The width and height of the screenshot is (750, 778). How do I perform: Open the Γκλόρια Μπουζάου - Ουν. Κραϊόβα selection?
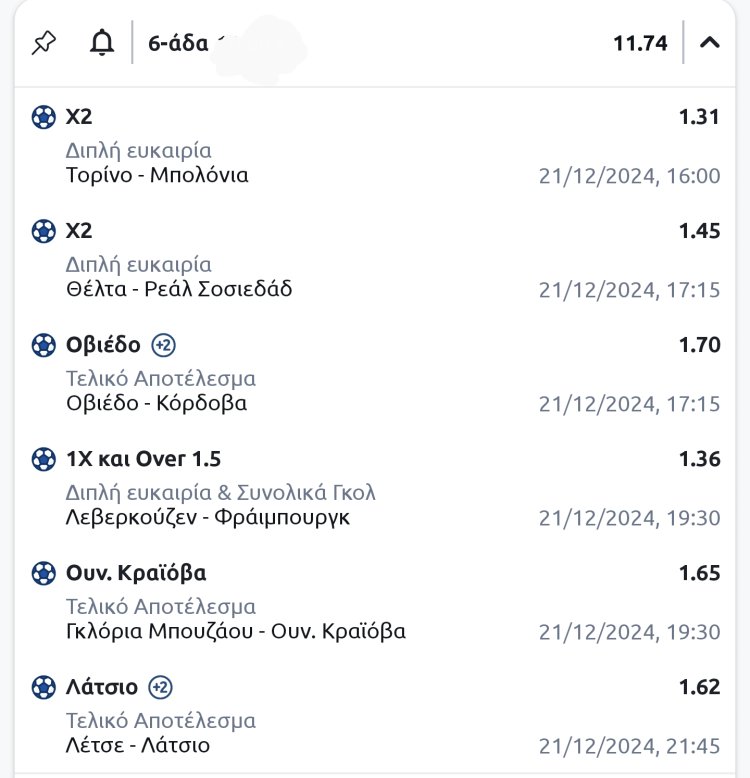[x=236, y=631]
